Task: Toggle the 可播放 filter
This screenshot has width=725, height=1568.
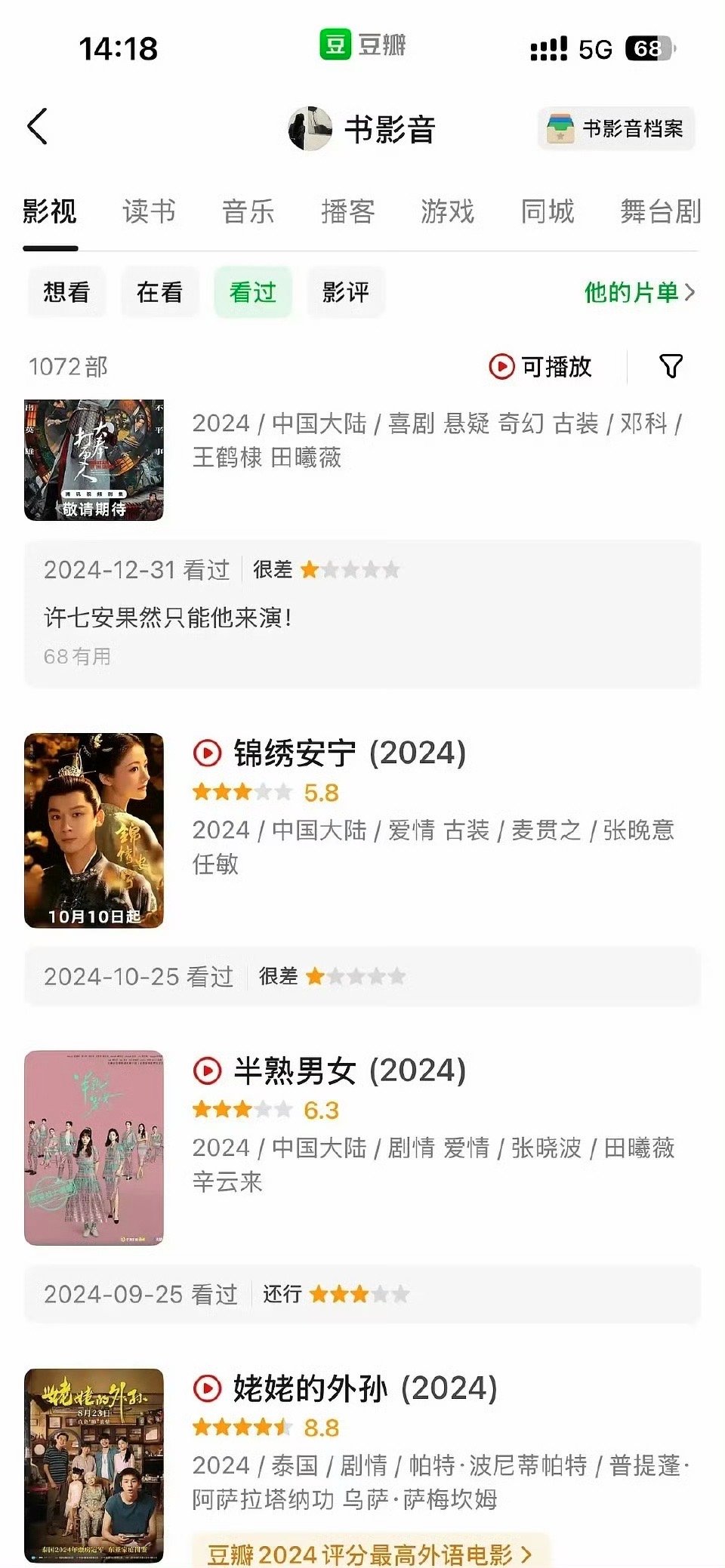Action: pos(540,367)
